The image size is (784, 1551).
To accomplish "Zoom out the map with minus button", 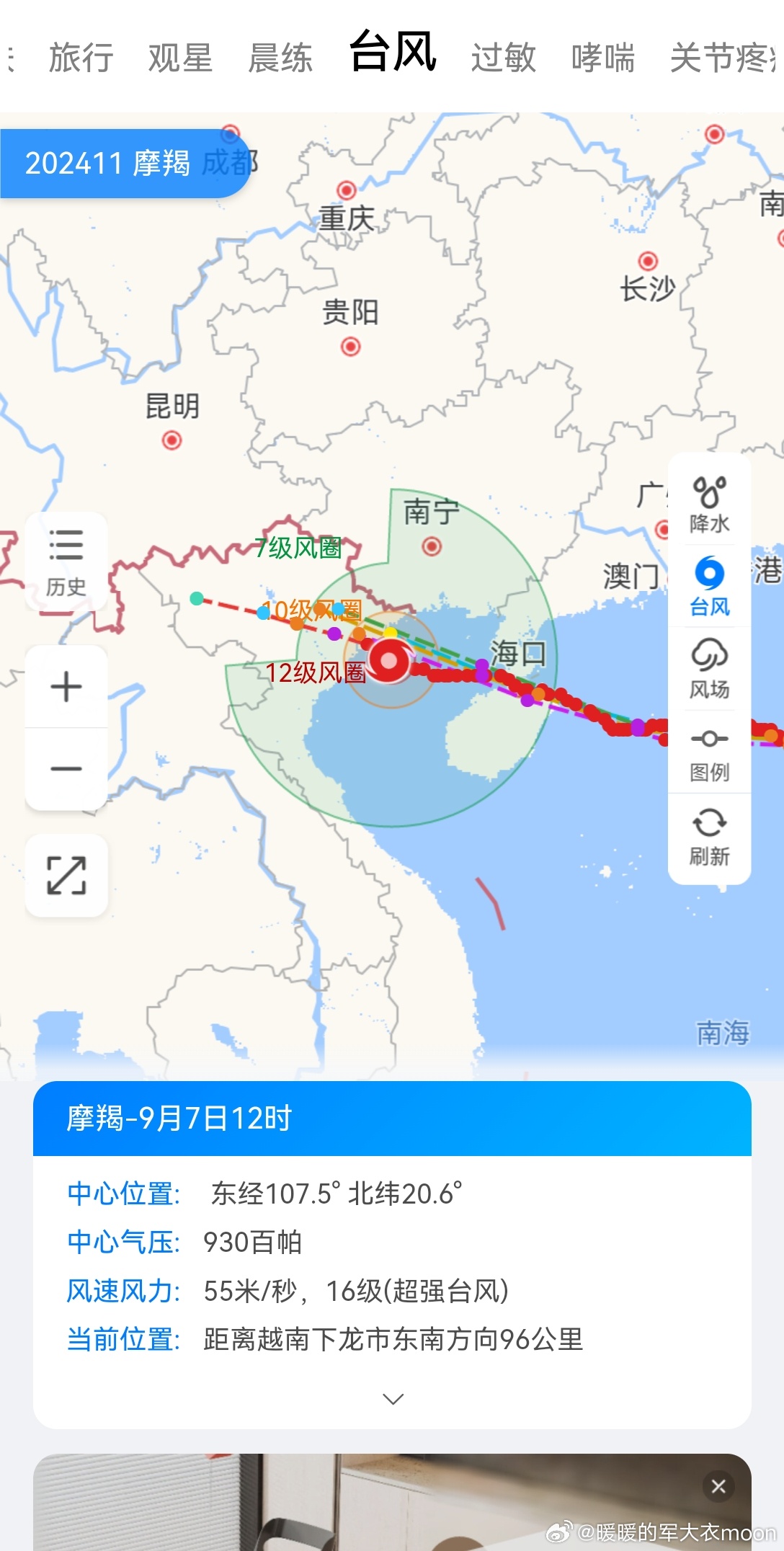I will 66,769.
